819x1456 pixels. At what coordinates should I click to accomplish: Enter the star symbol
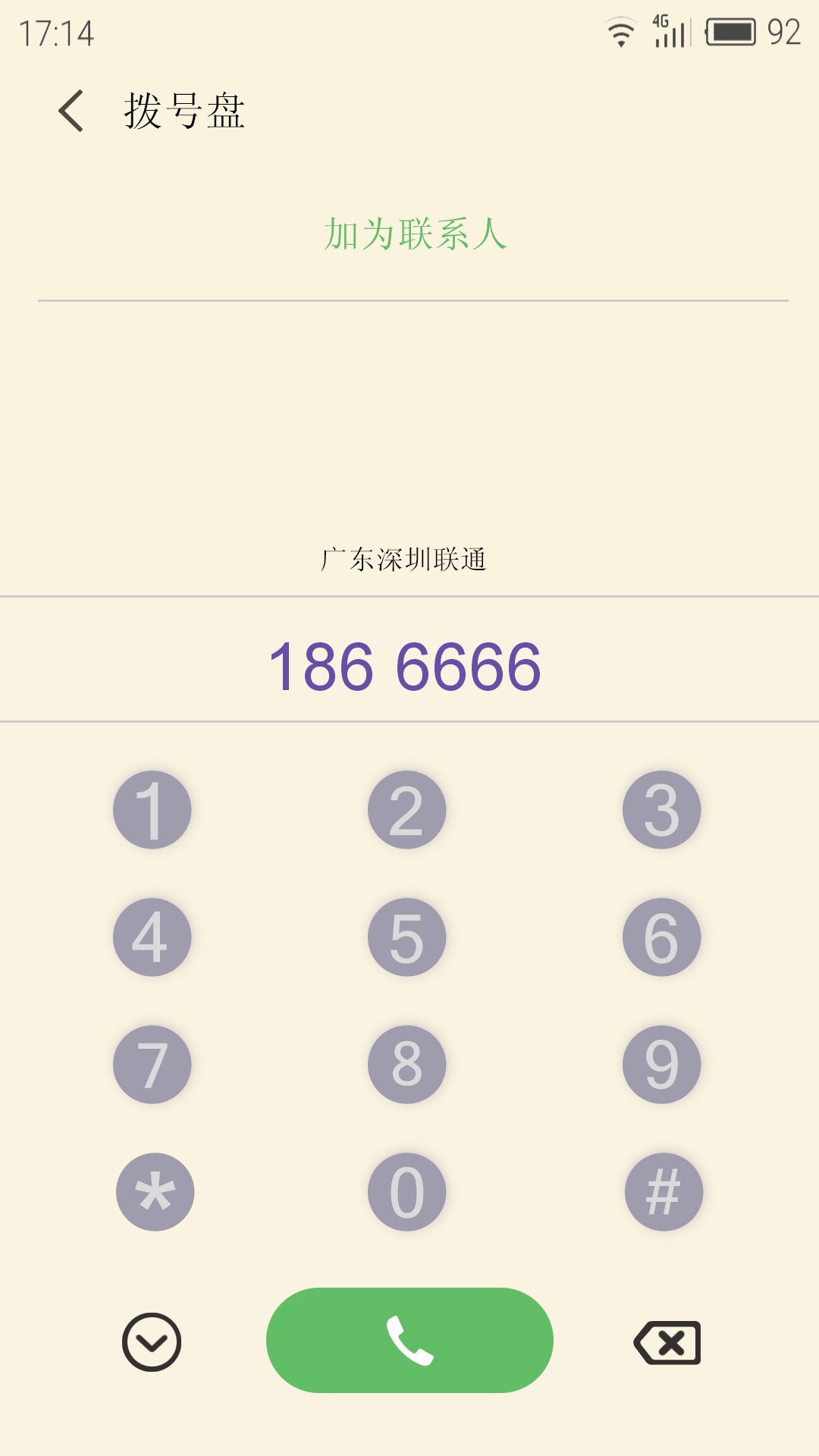coord(155,1192)
